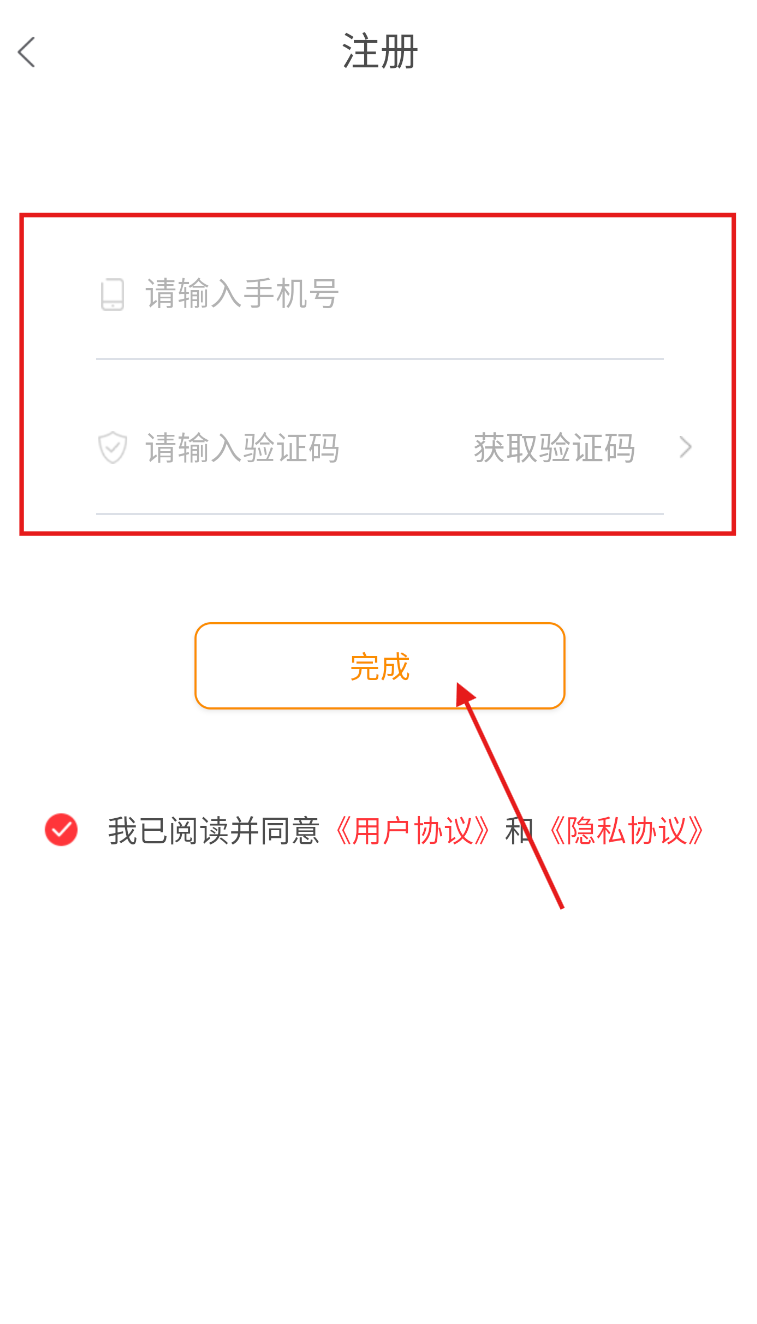Tap the phone number input field
Viewport: 757px width, 1324px height.
click(x=380, y=295)
